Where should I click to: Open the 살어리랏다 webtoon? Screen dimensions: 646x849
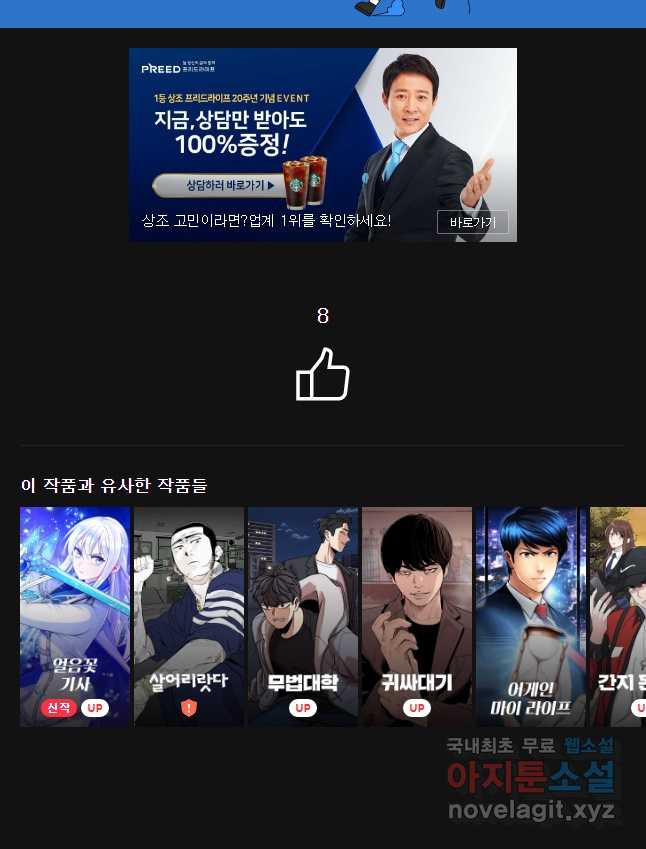pyautogui.click(x=189, y=616)
